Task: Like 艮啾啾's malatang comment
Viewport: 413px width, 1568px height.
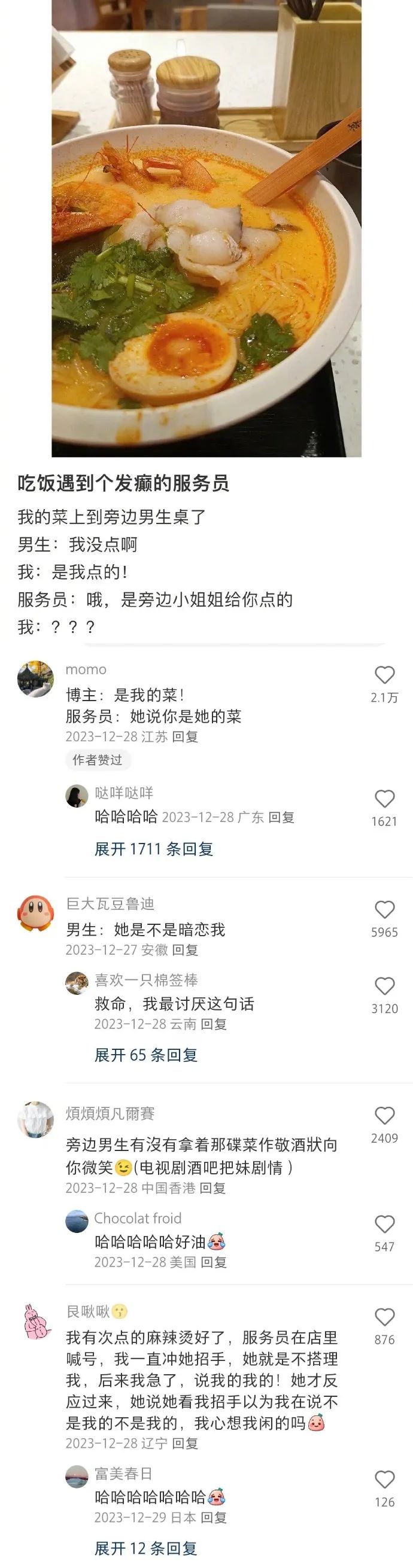Action: pos(384,1317)
